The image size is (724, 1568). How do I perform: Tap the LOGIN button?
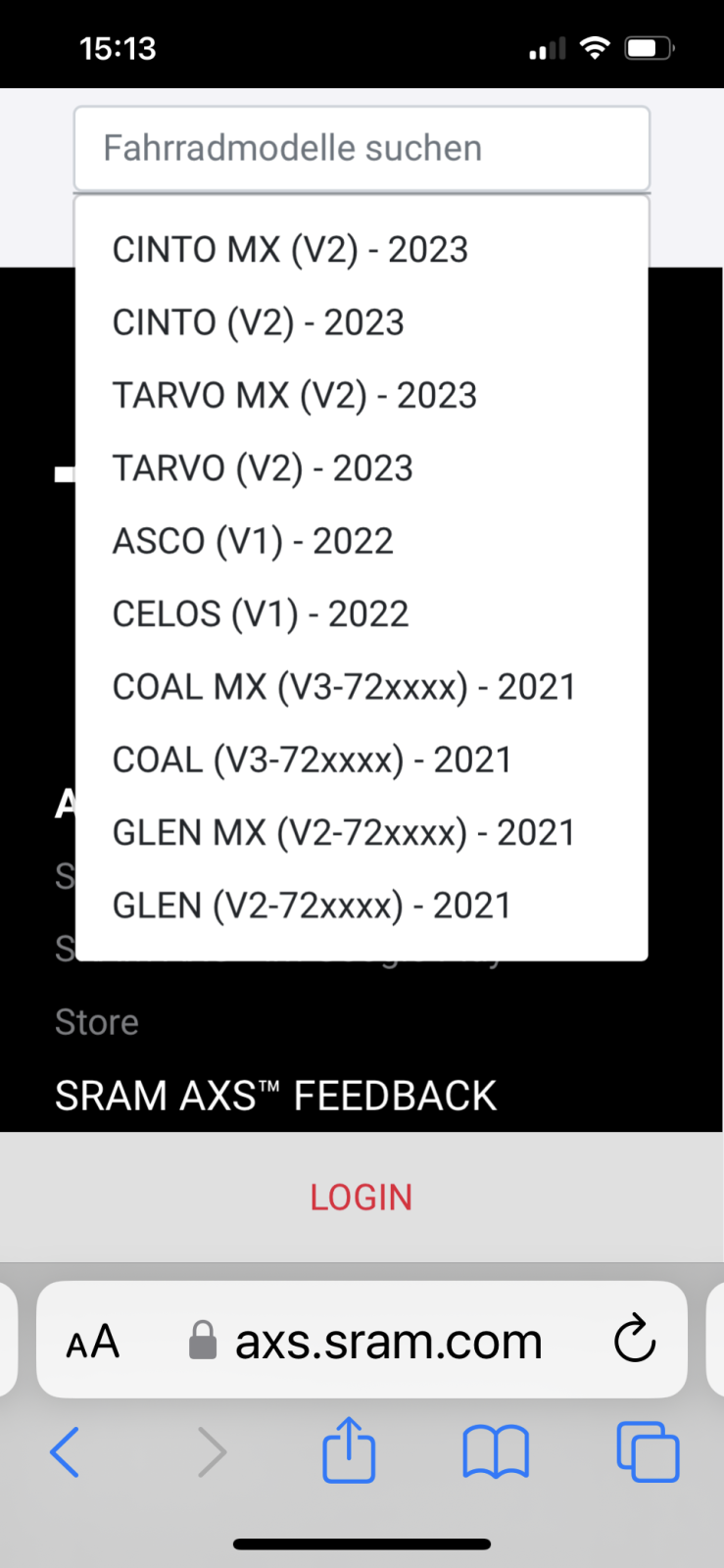click(362, 1197)
